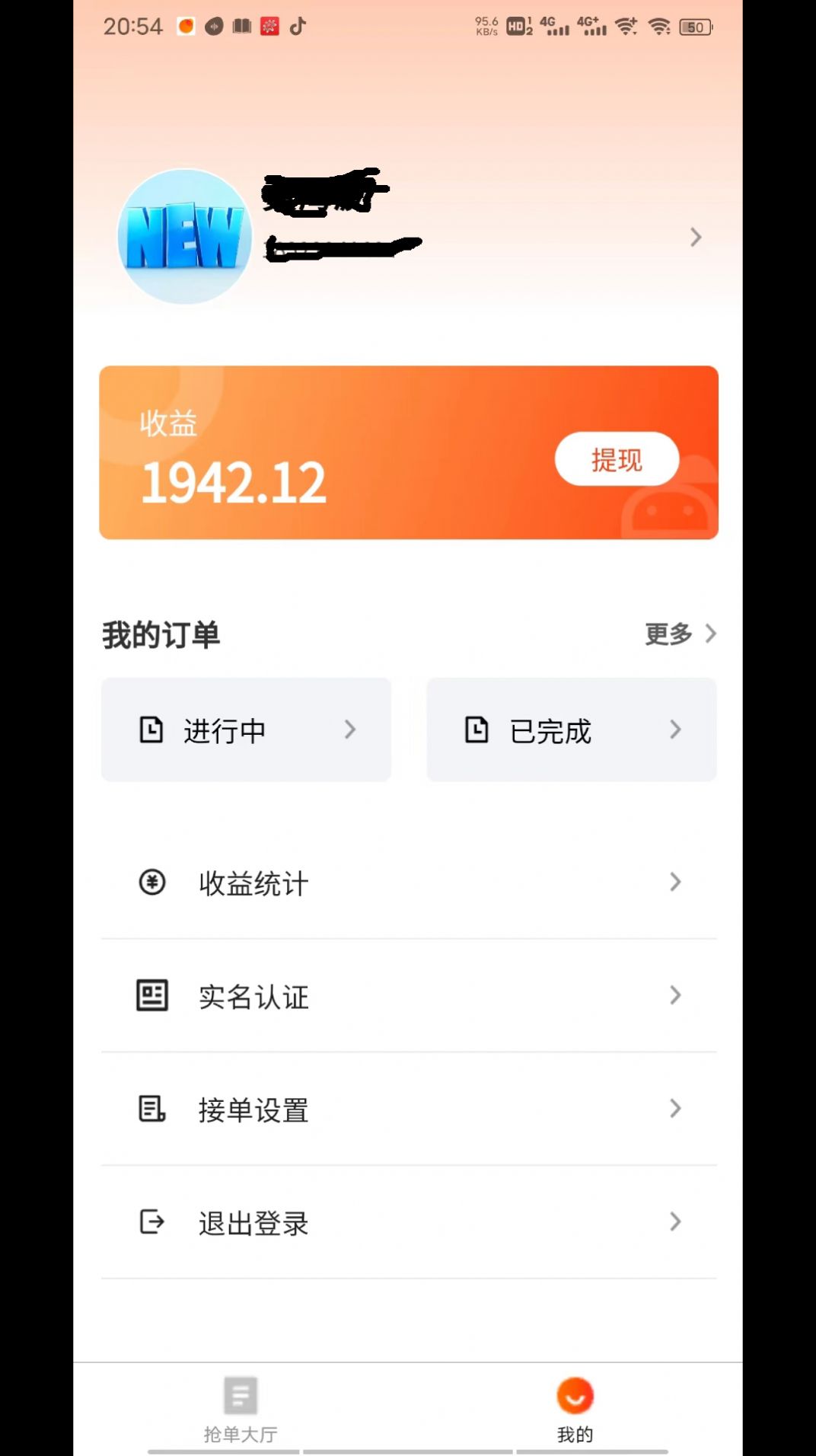Open the 进行中 orders icon
816x1456 pixels.
pos(152,729)
